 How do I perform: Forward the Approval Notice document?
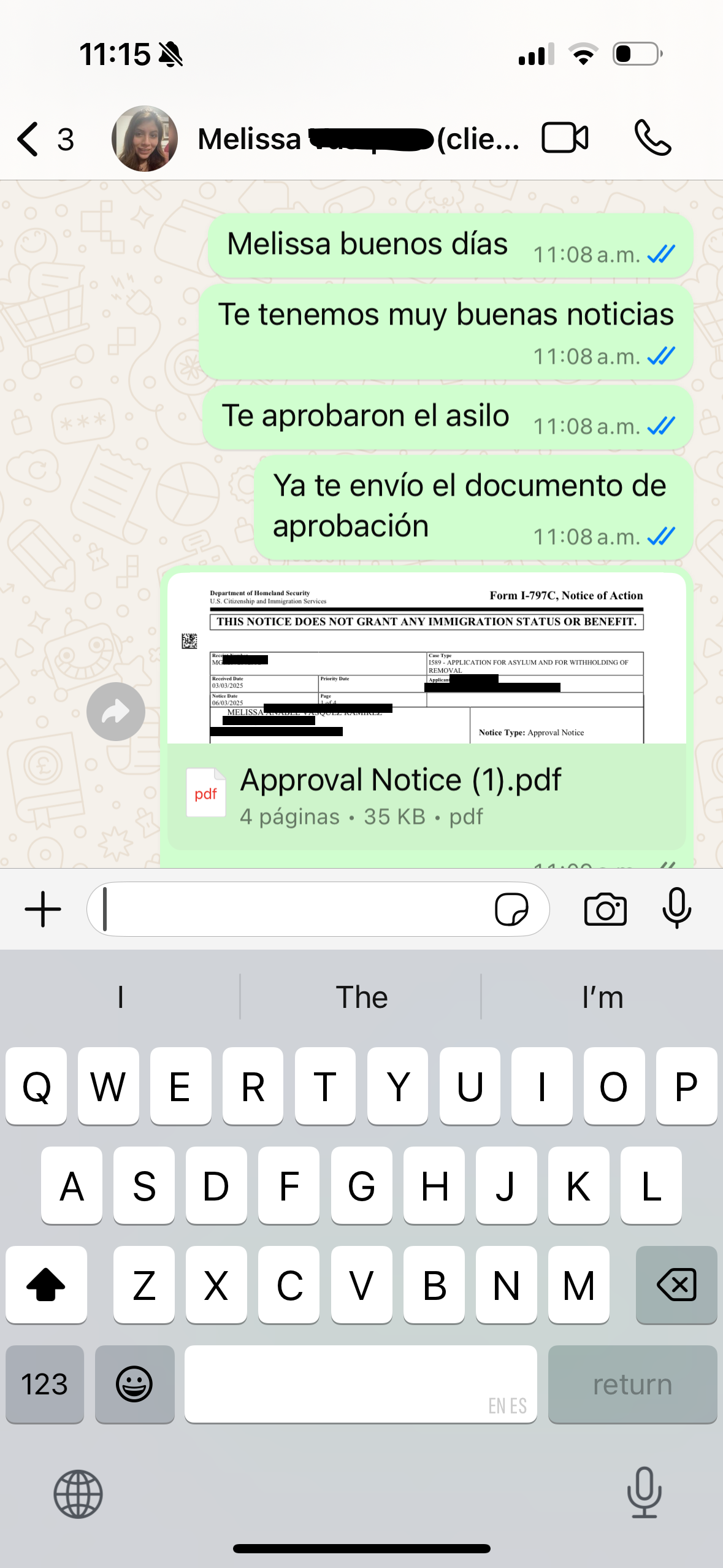[x=116, y=712]
